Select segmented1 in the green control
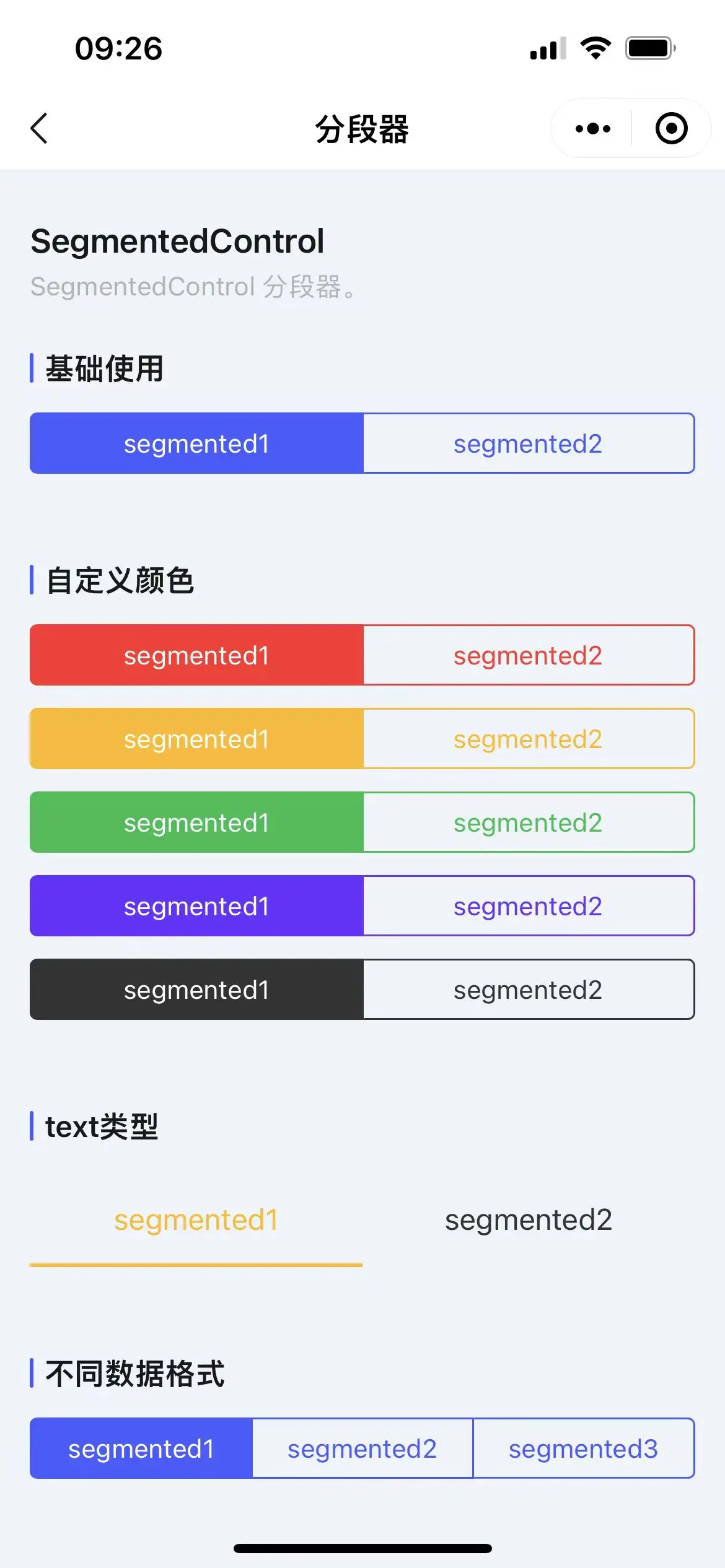 [x=196, y=822]
